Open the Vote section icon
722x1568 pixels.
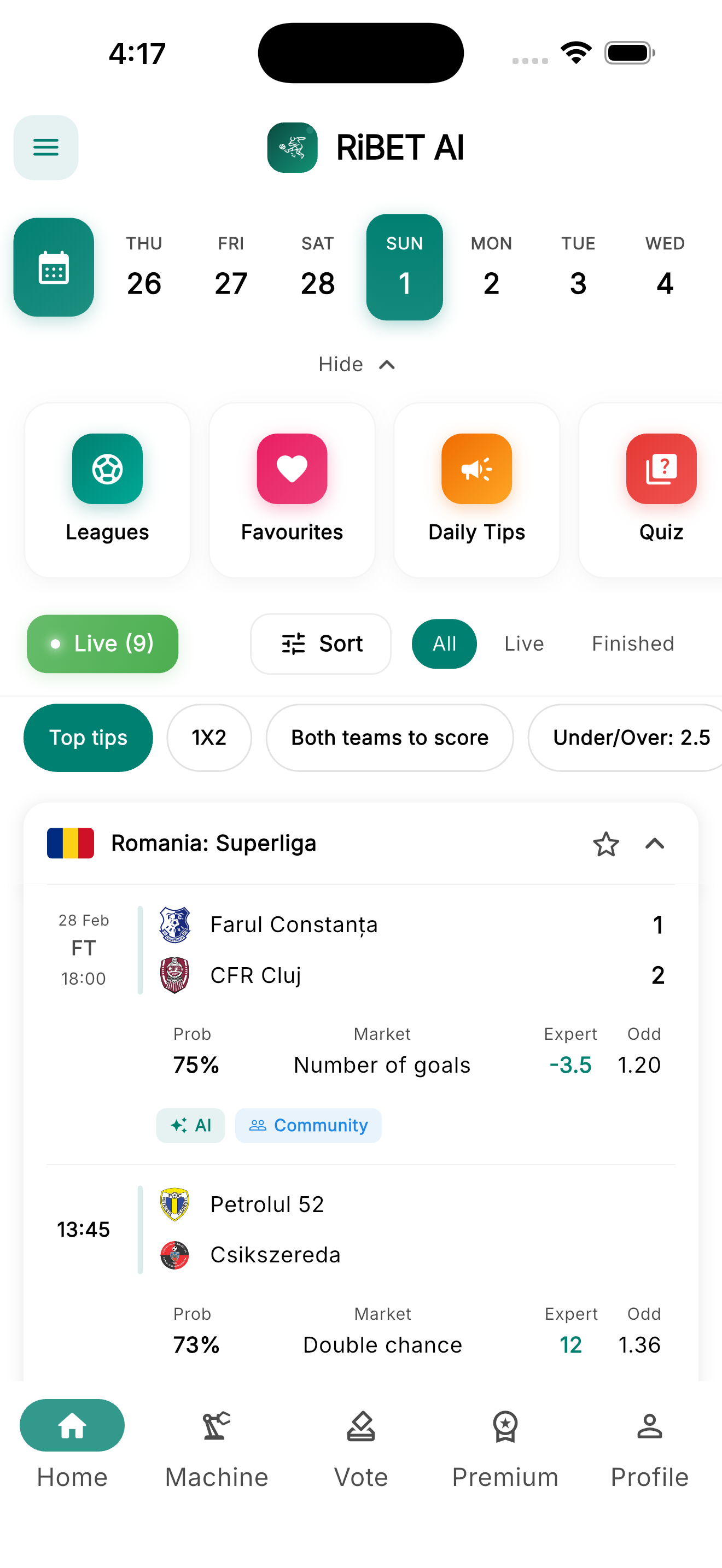point(360,1425)
